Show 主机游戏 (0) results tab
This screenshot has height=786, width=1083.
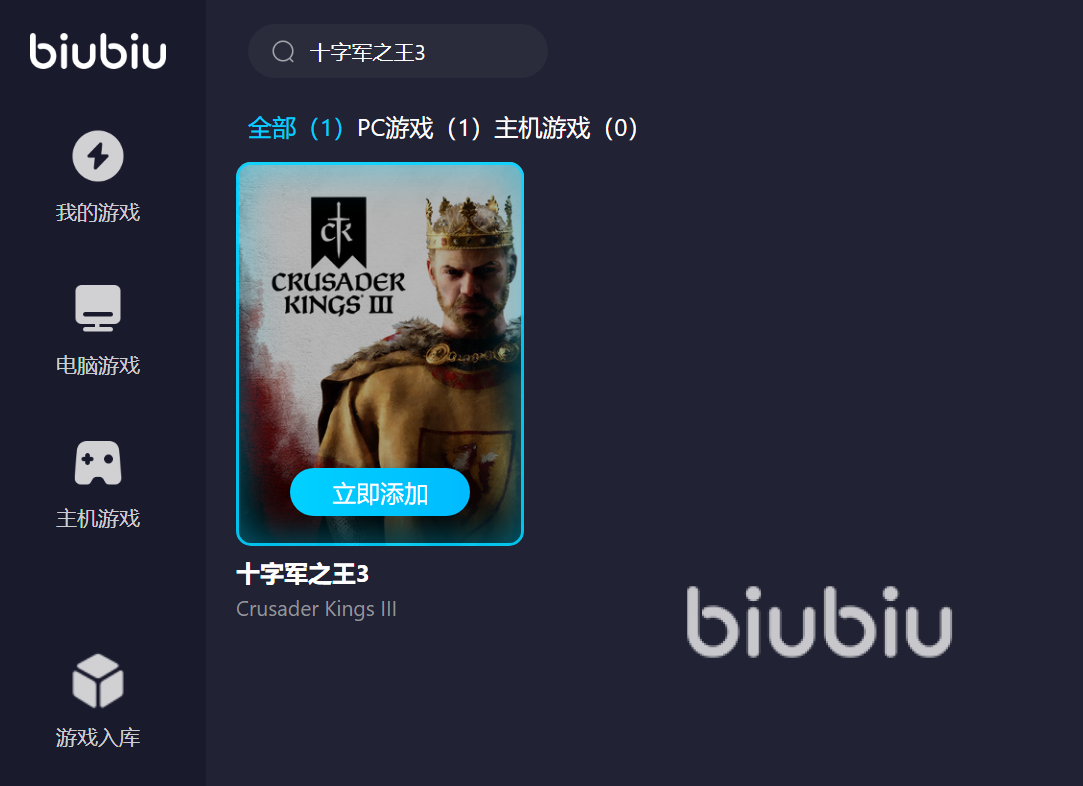pyautogui.click(x=567, y=128)
